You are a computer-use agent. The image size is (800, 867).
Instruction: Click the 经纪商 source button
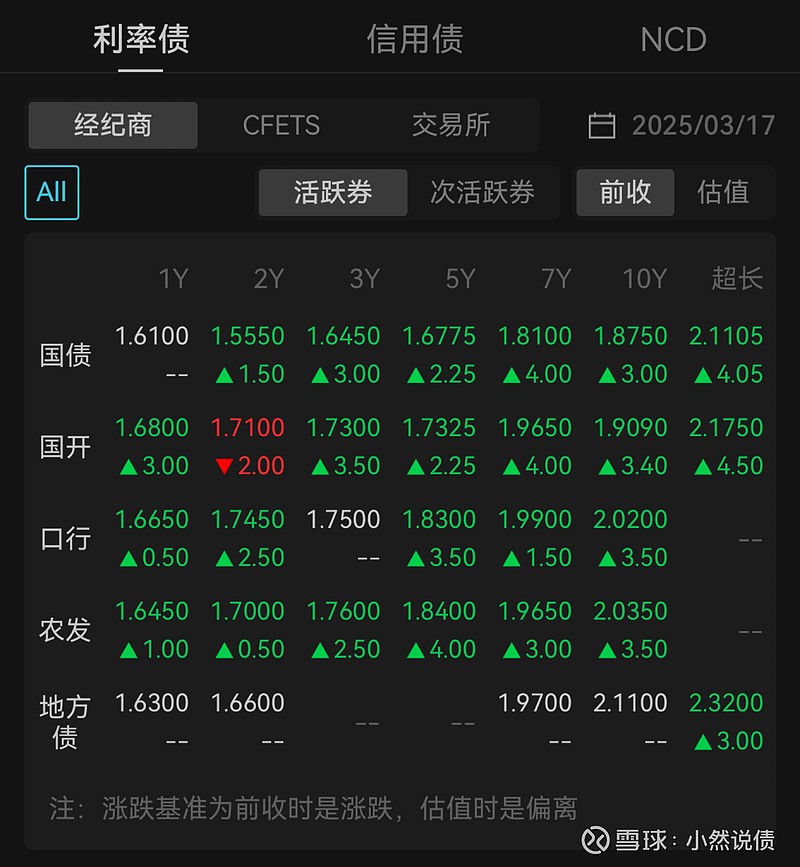pos(112,125)
